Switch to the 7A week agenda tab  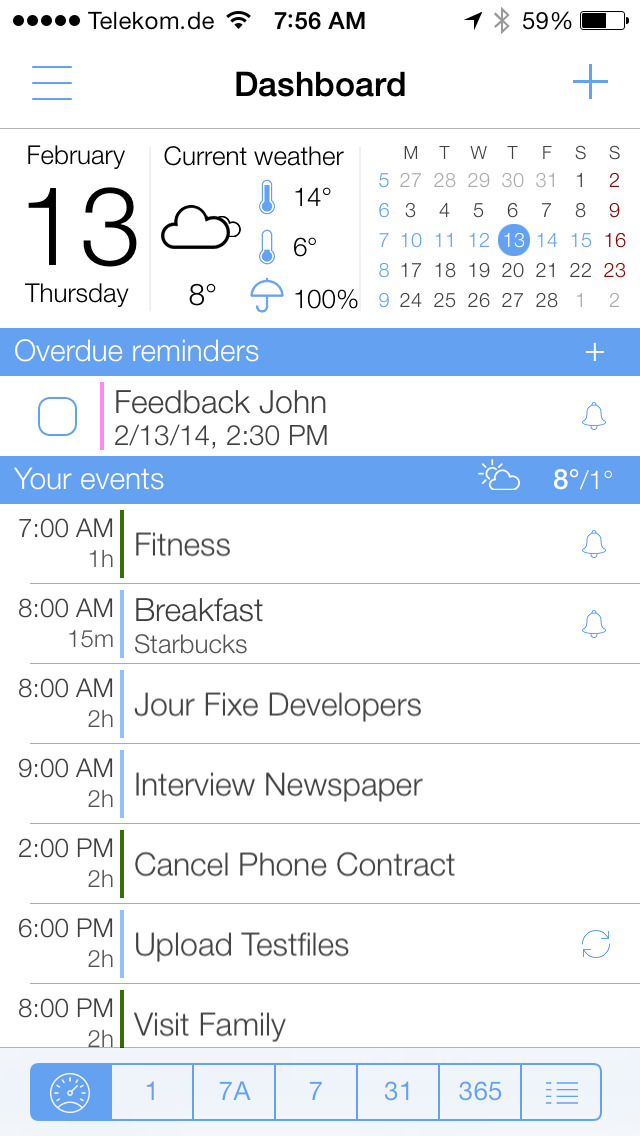click(234, 1091)
